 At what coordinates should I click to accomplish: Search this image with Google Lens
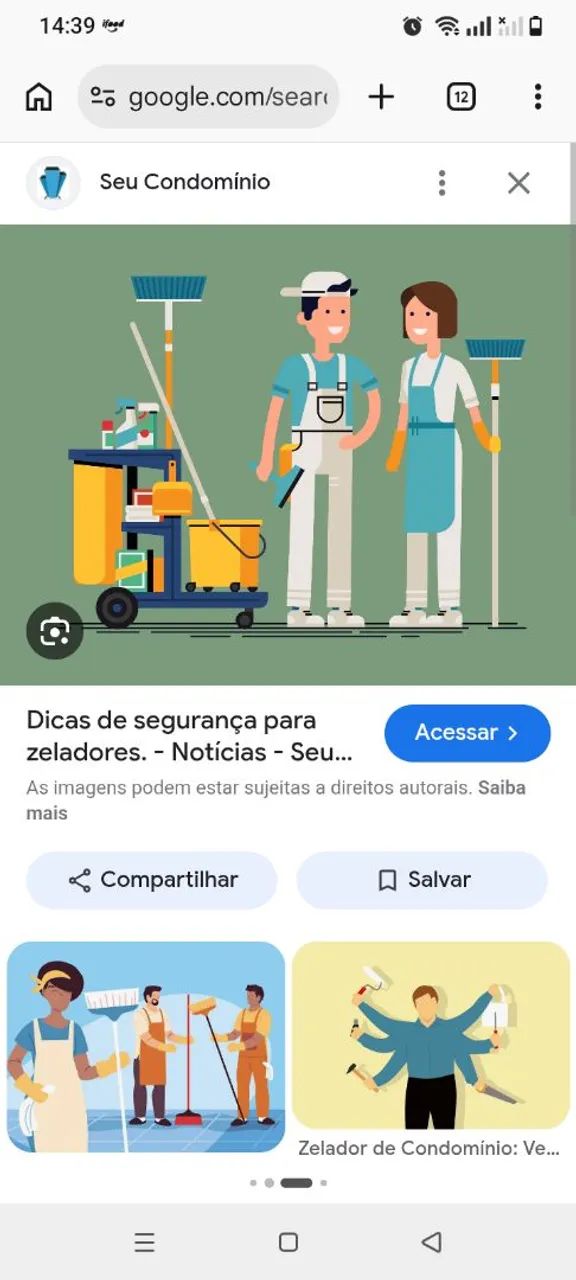coord(54,631)
